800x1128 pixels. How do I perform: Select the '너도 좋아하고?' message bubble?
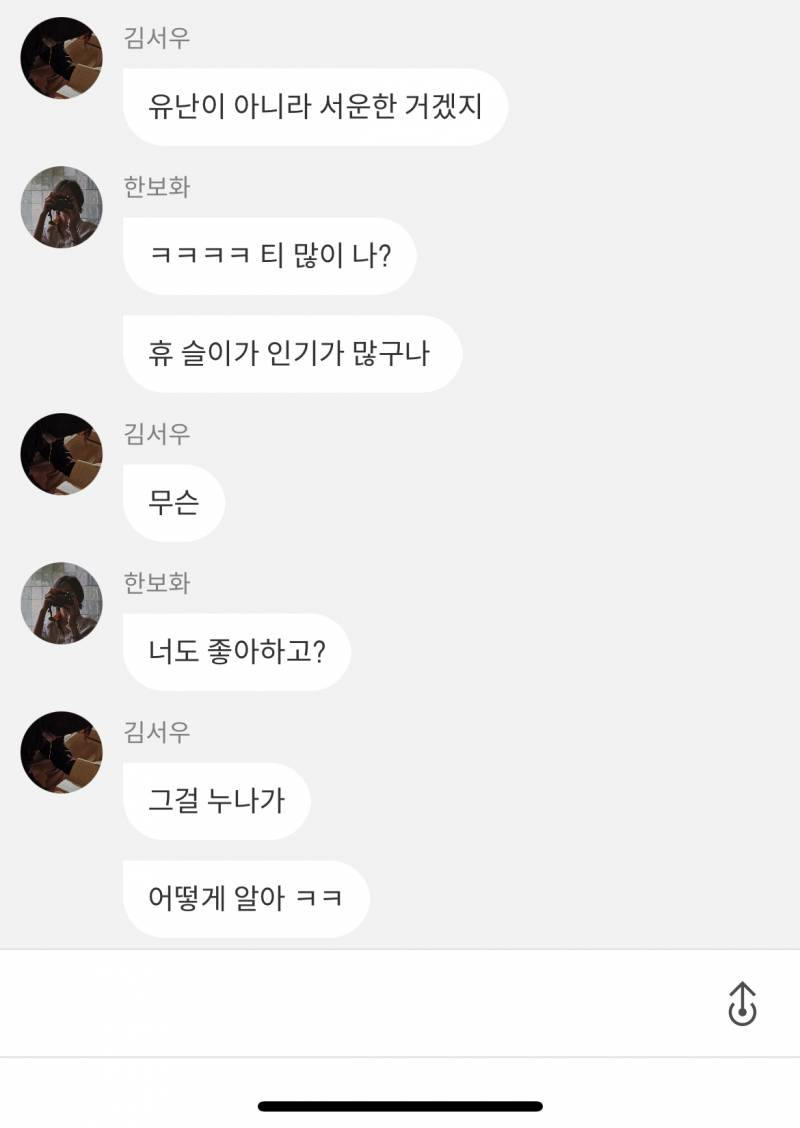pyautogui.click(x=237, y=651)
